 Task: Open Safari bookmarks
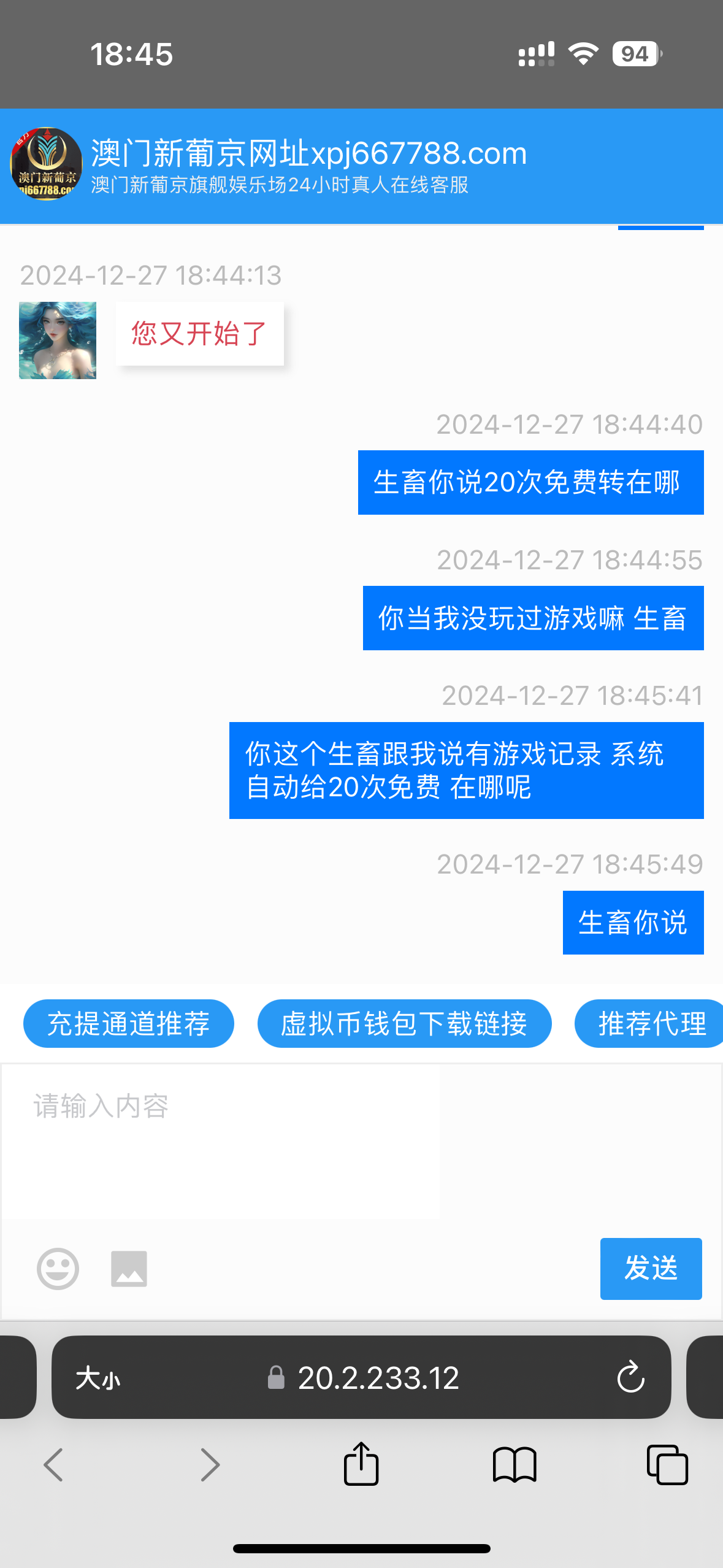(x=515, y=1465)
